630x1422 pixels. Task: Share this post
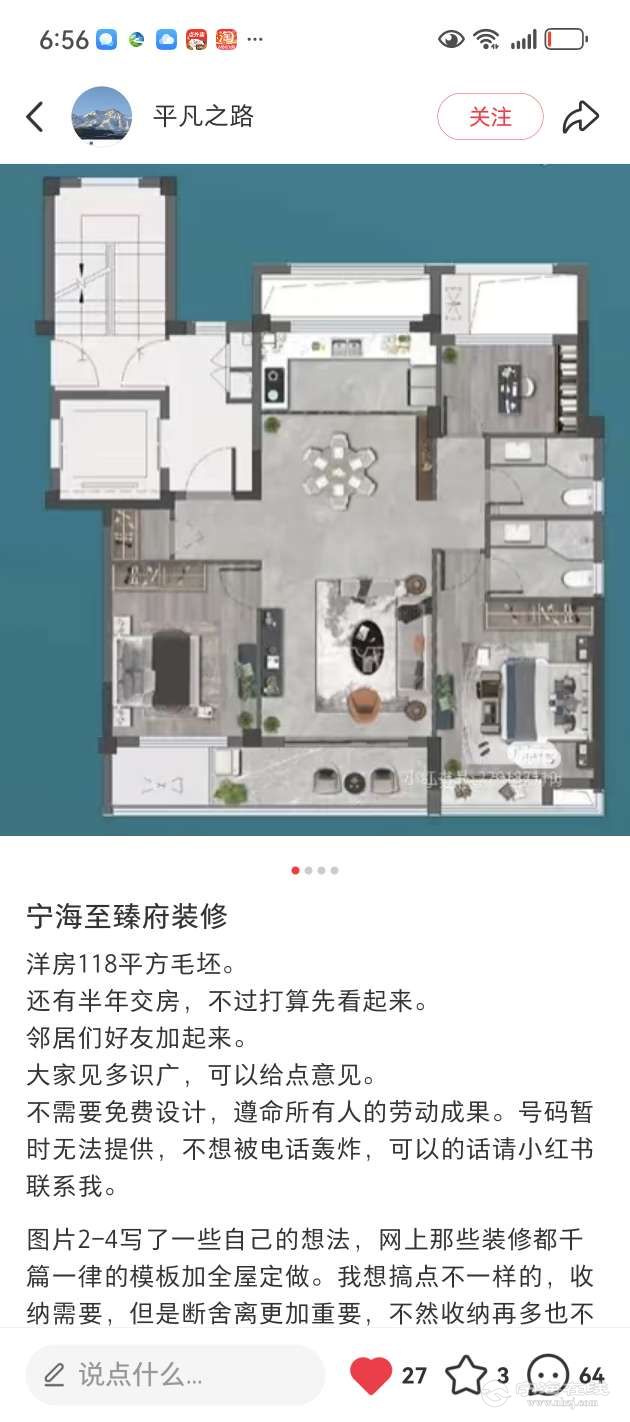(x=580, y=117)
